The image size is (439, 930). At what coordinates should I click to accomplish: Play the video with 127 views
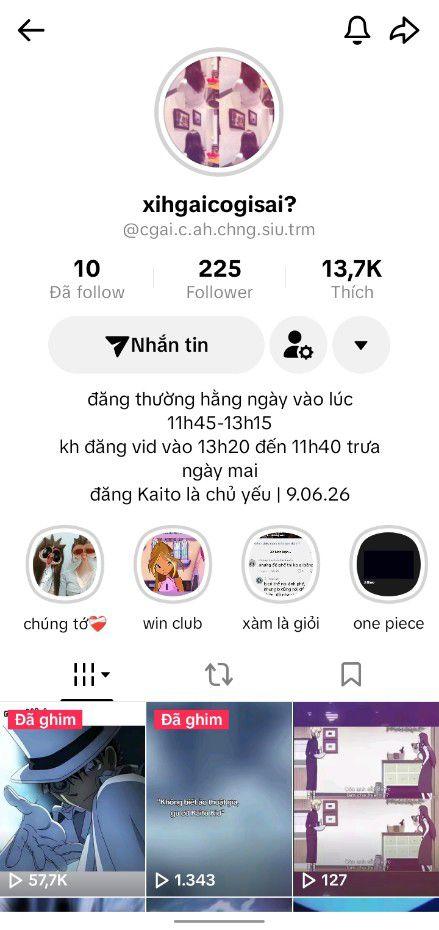click(x=366, y=799)
